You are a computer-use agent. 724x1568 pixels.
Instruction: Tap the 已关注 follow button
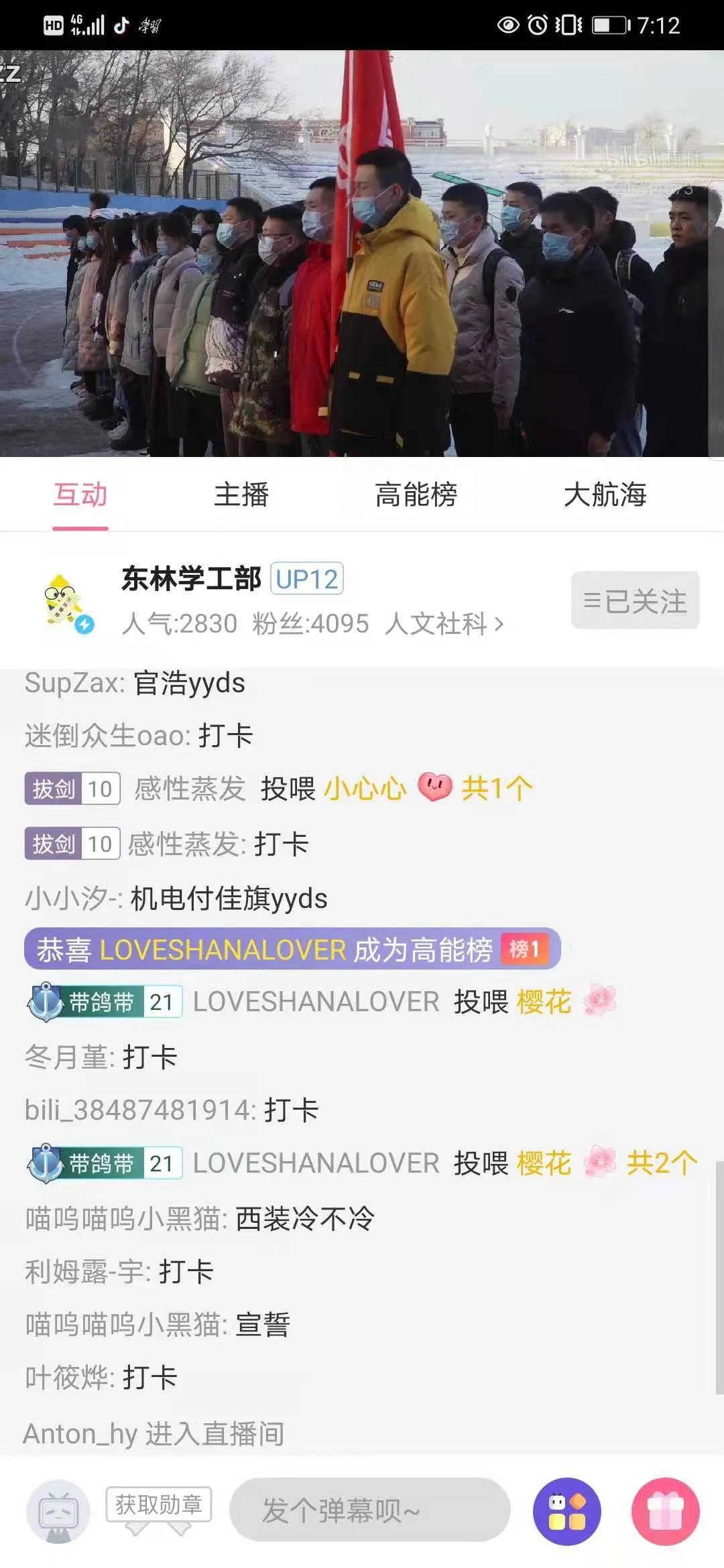coord(635,600)
